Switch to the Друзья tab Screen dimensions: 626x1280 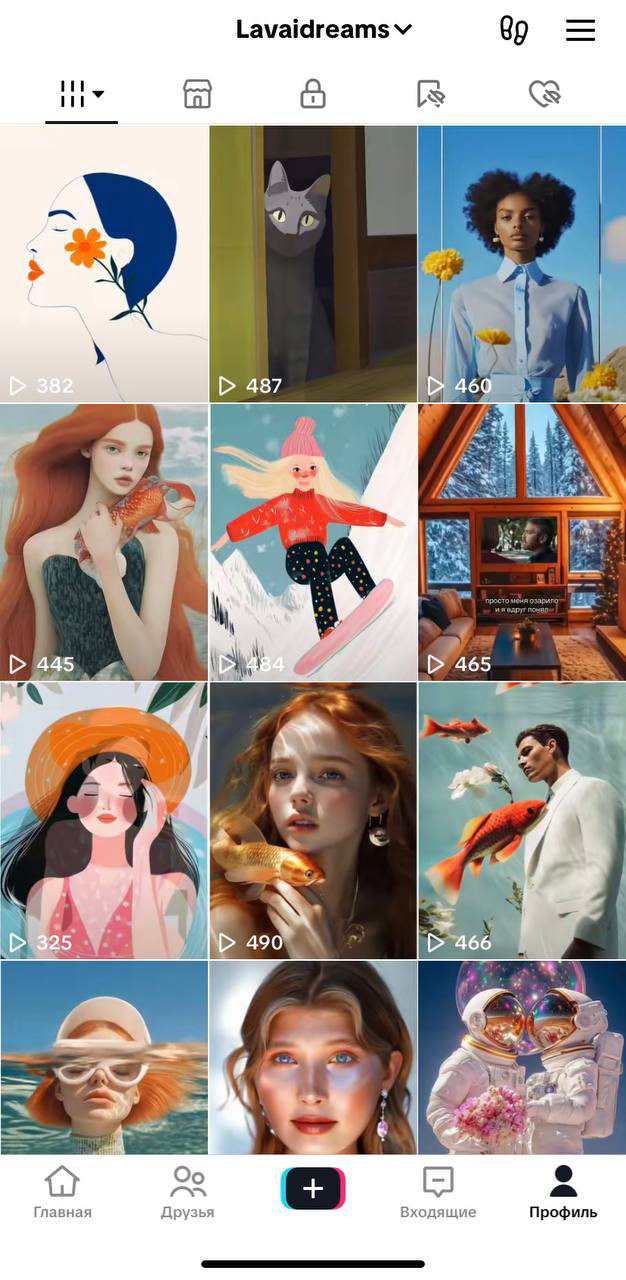tap(188, 1192)
